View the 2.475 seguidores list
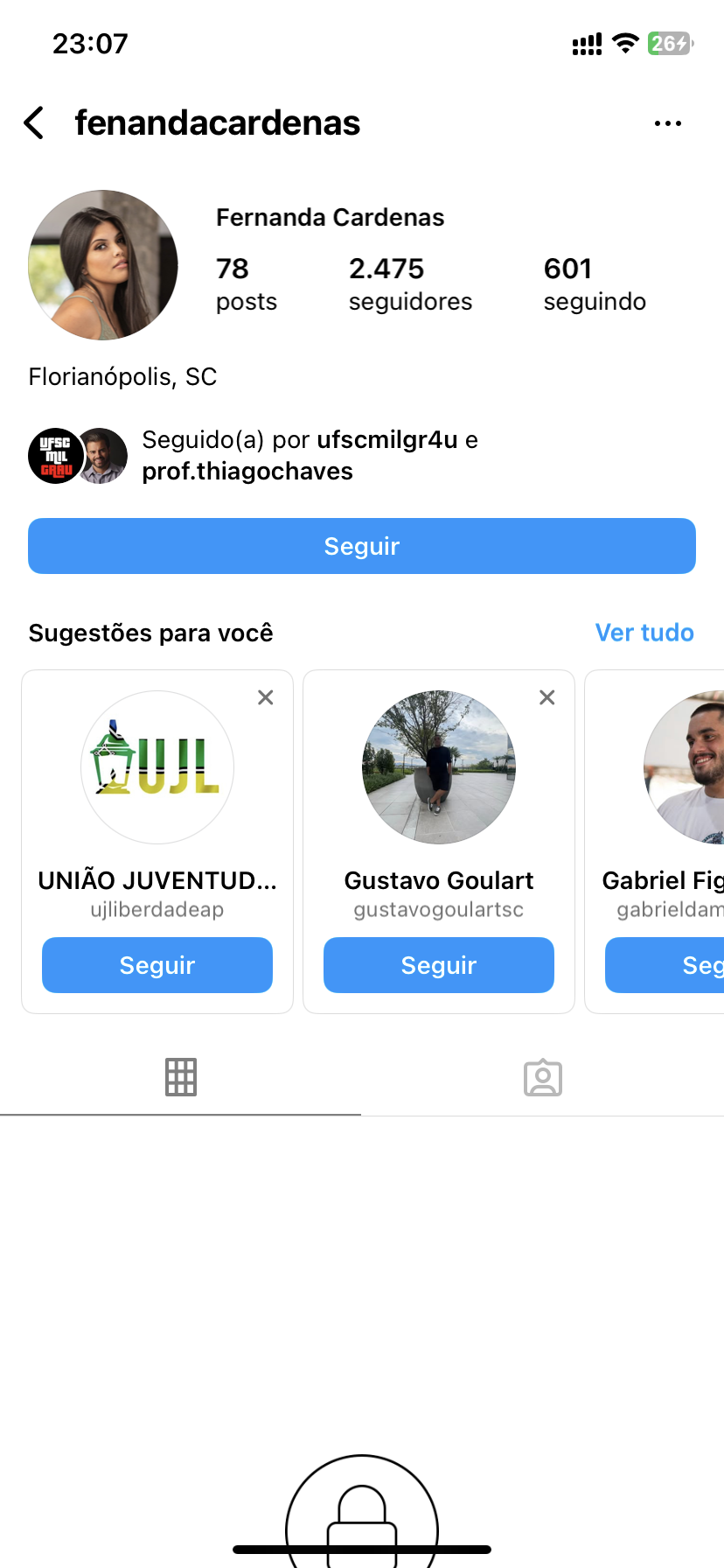 409,283
